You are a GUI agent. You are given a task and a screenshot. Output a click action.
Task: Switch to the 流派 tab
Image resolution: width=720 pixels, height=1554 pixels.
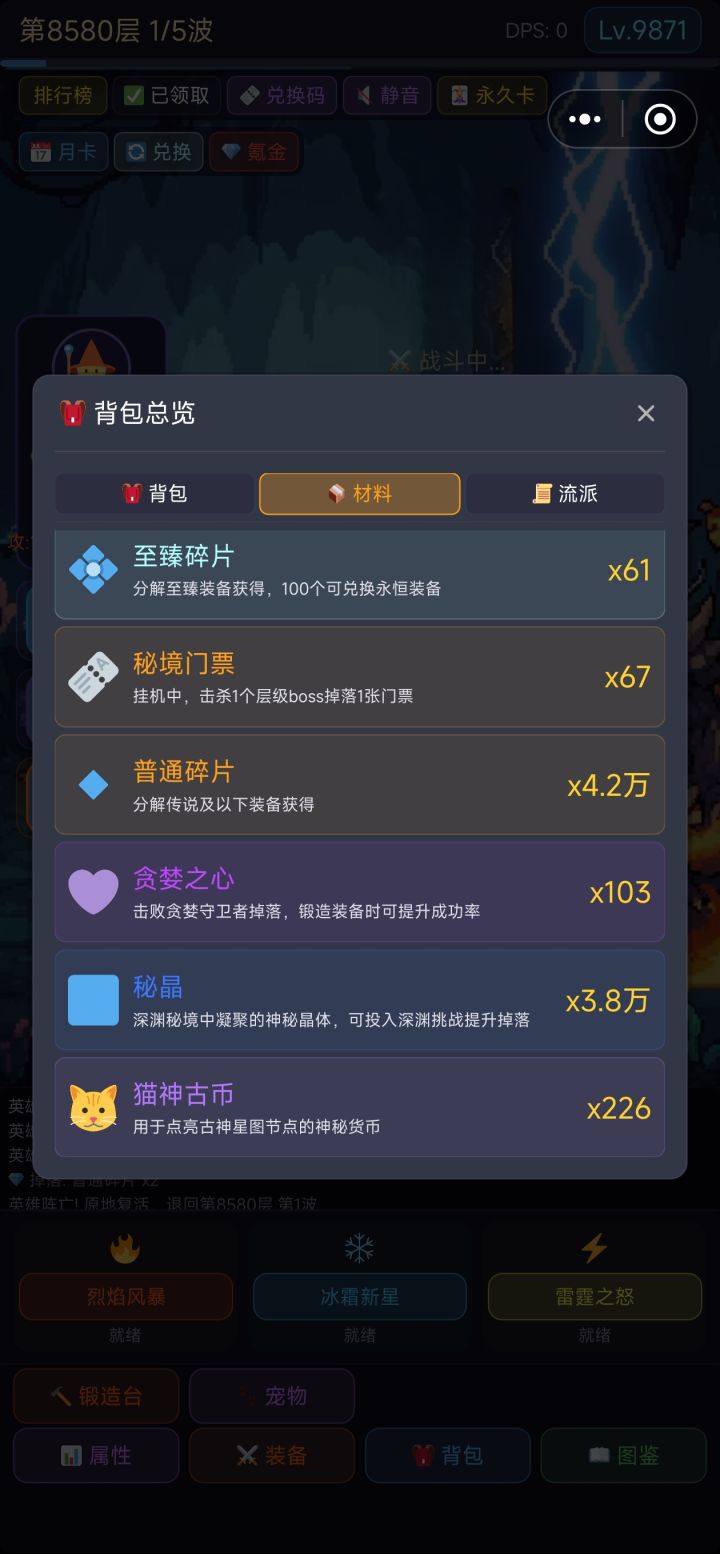click(x=565, y=493)
